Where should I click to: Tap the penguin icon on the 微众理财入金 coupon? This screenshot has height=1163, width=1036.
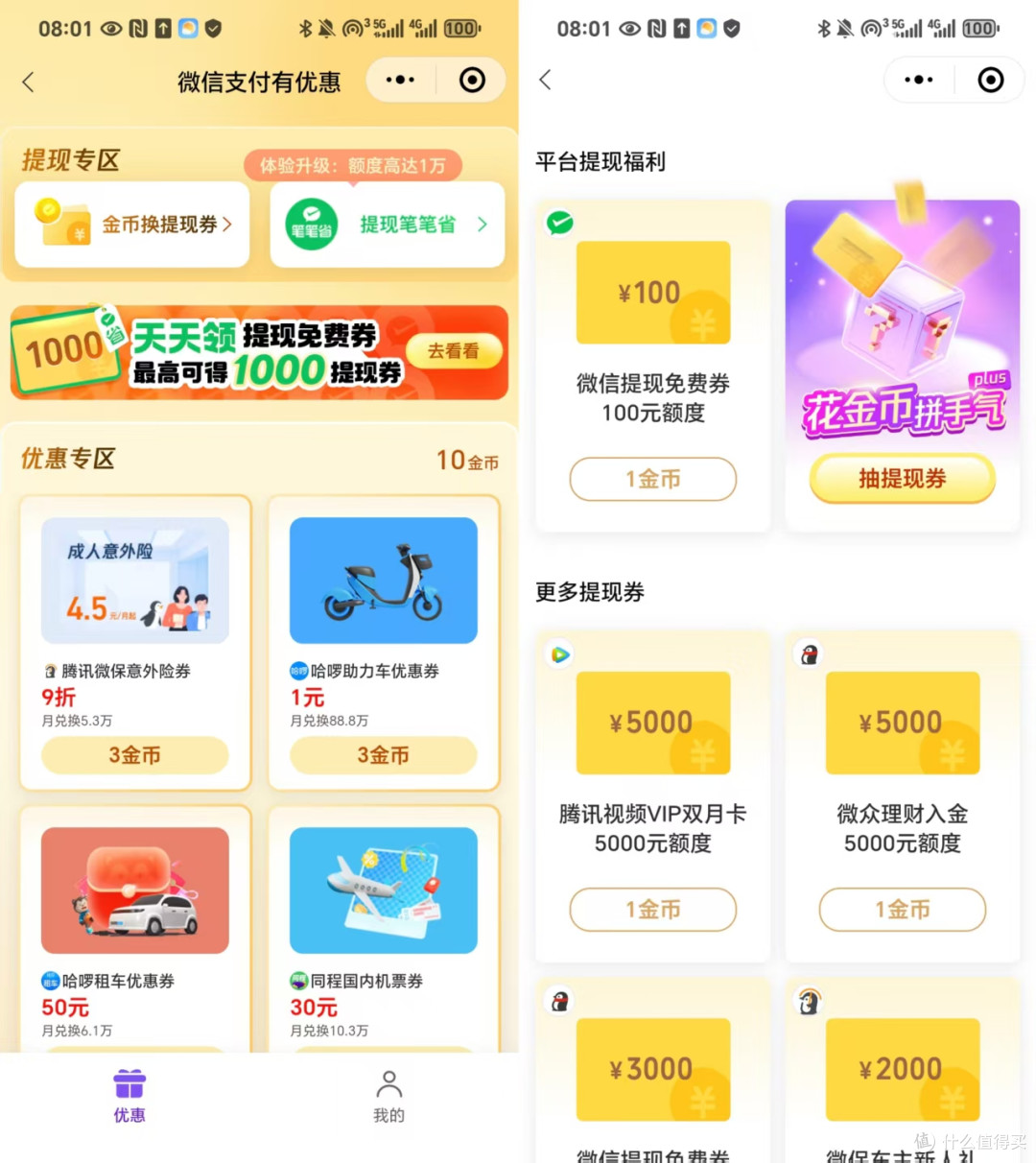(x=809, y=653)
